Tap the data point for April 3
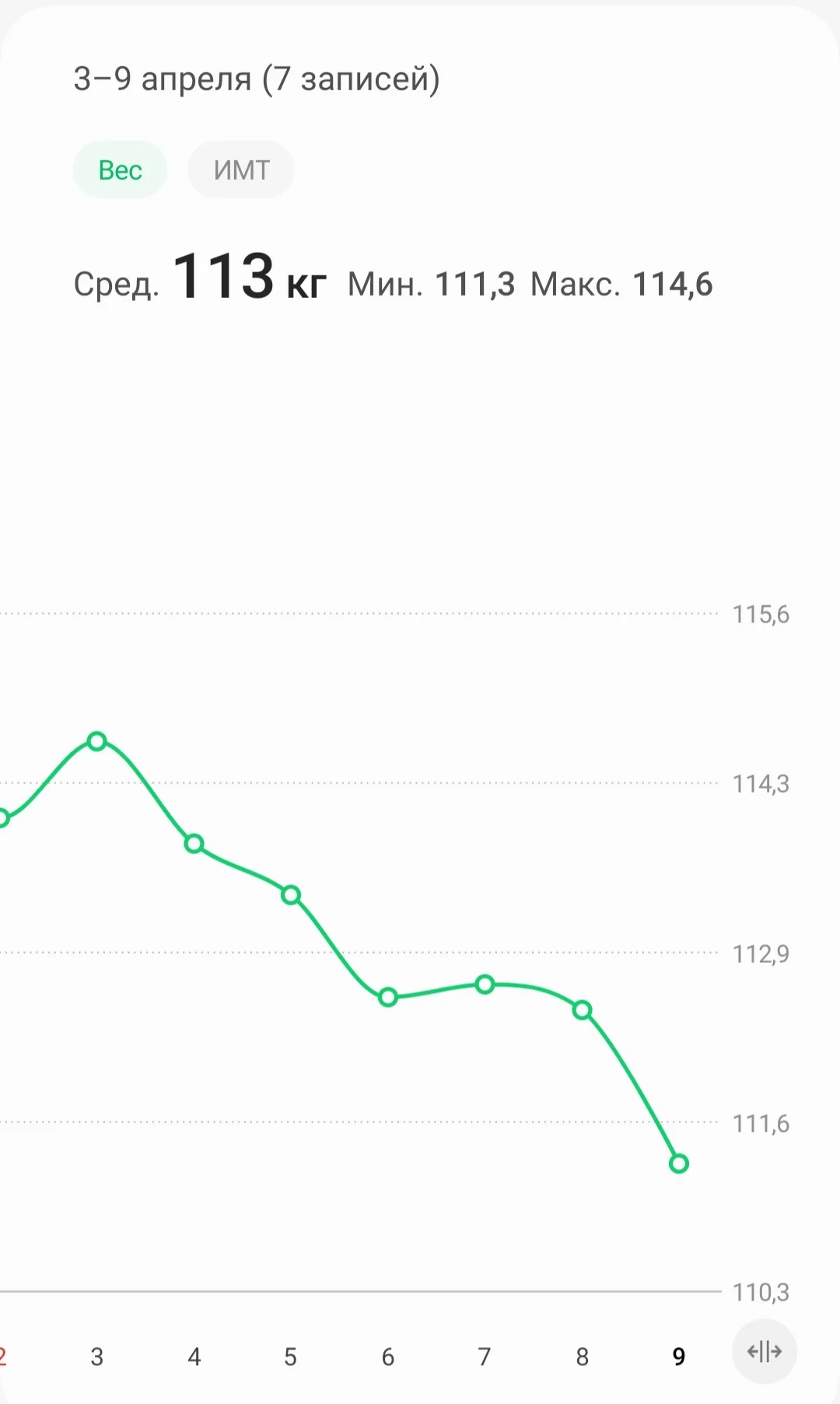The image size is (840, 1404). click(96, 741)
